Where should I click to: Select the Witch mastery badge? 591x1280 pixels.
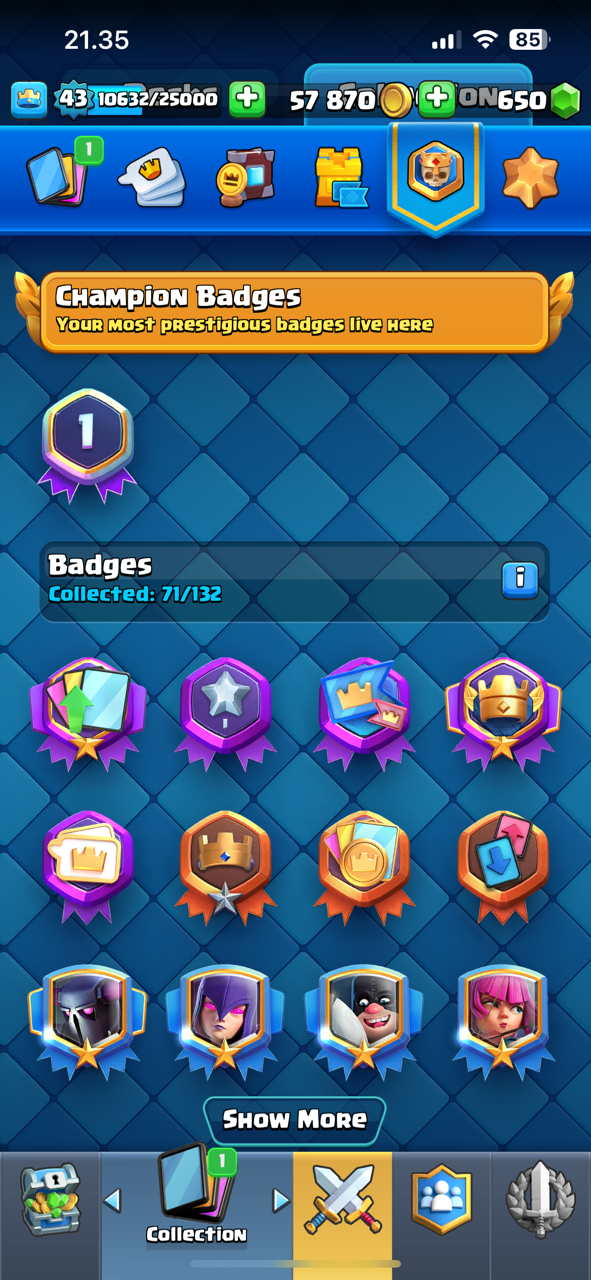[225, 1020]
